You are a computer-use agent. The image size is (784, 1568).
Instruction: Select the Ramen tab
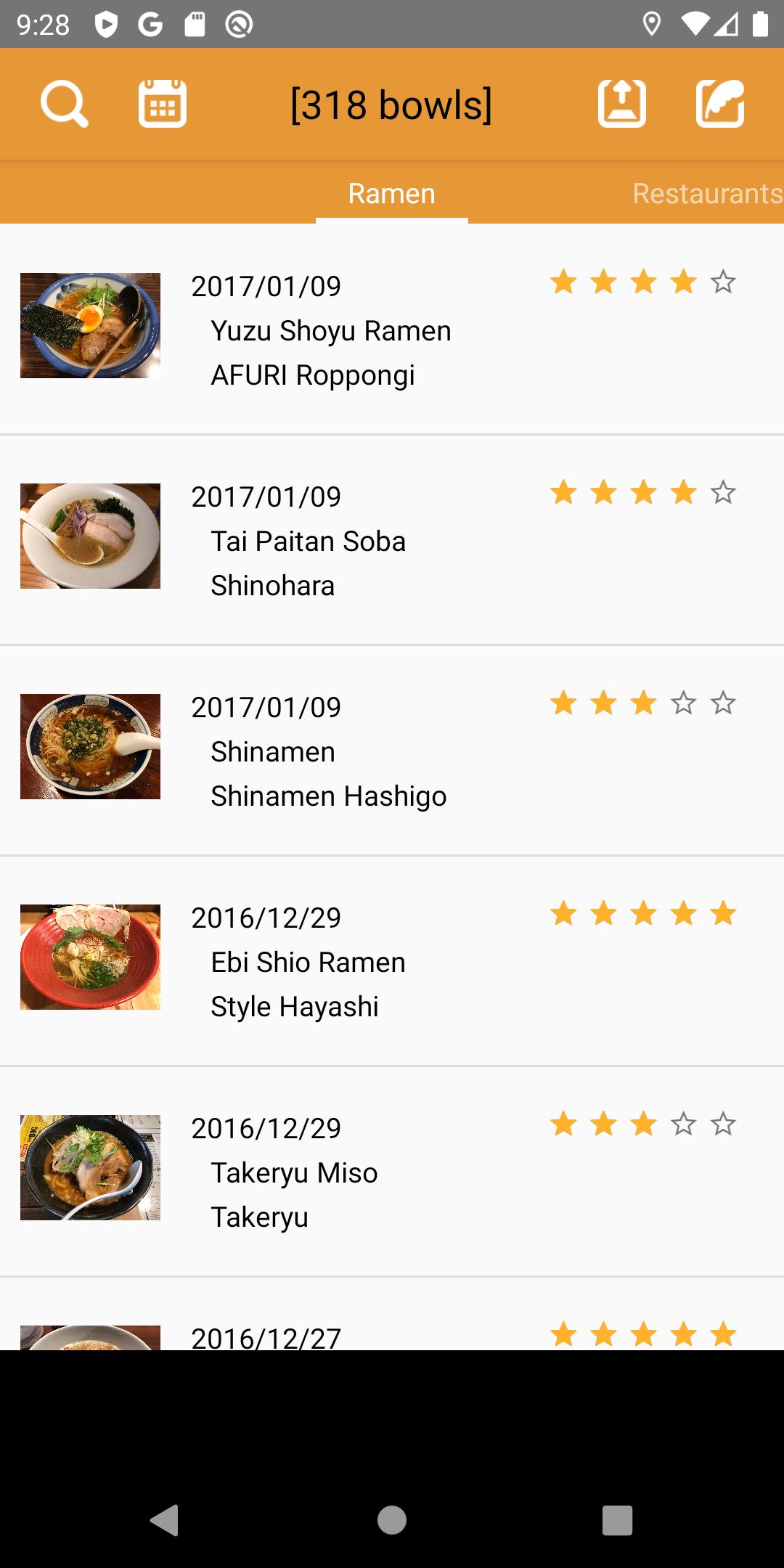(392, 193)
